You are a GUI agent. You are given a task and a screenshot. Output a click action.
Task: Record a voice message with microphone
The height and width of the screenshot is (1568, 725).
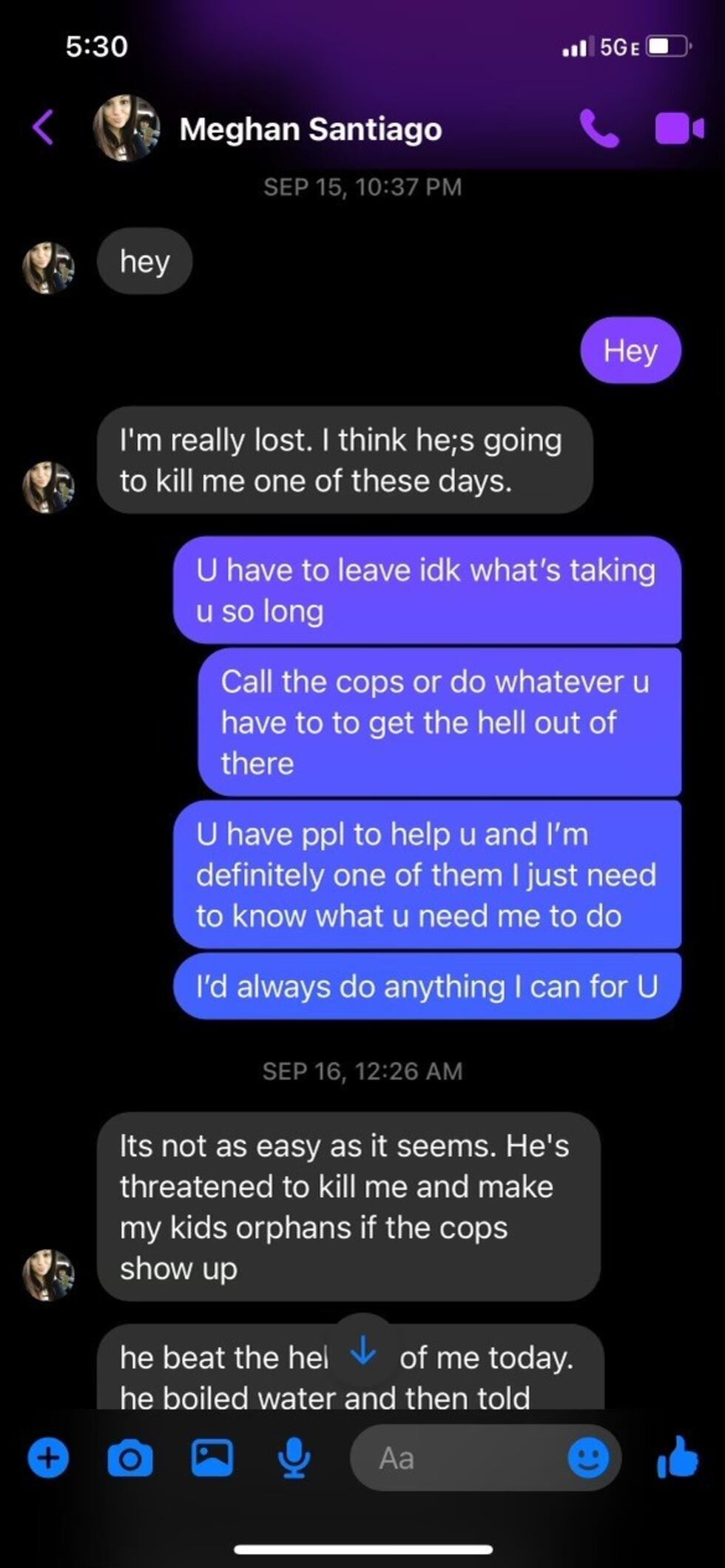coord(294,1458)
